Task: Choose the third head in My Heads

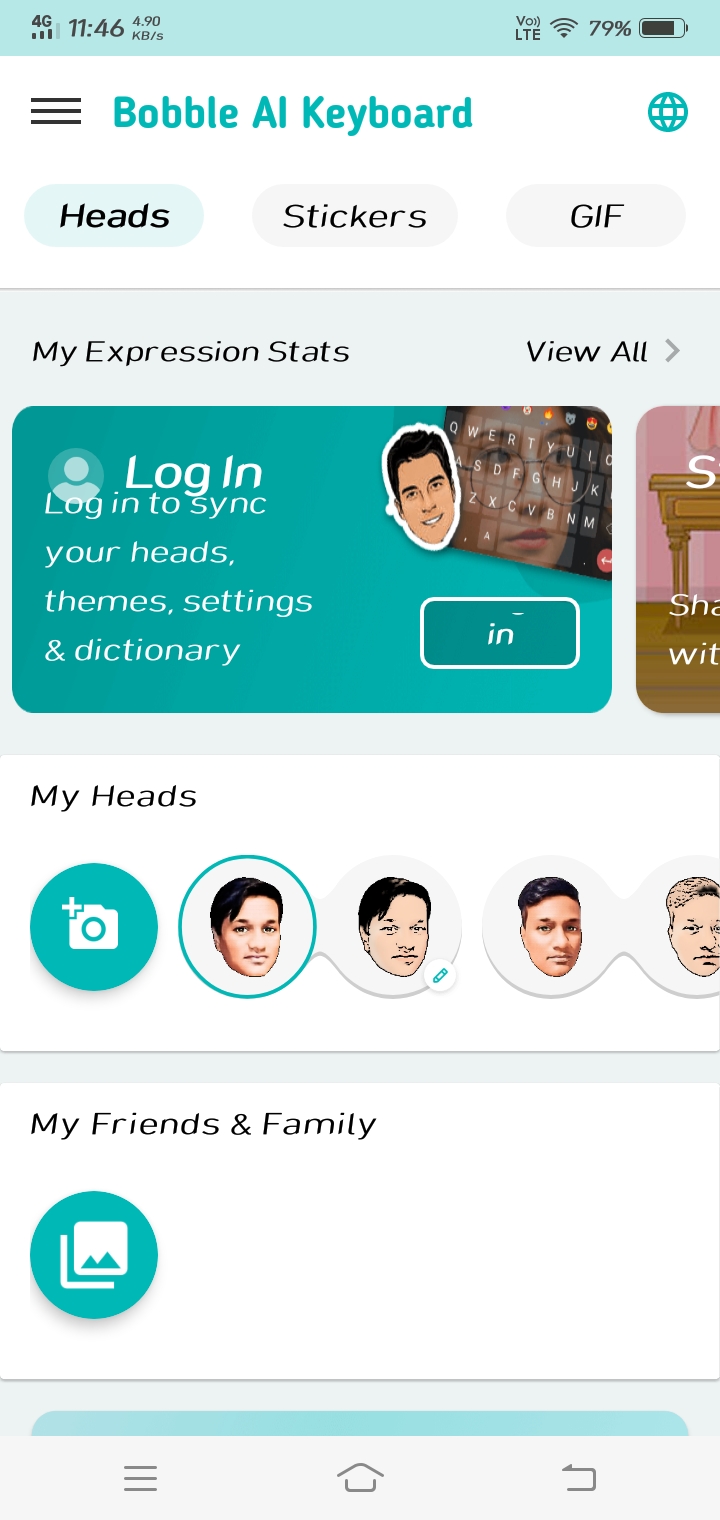Action: [549, 927]
